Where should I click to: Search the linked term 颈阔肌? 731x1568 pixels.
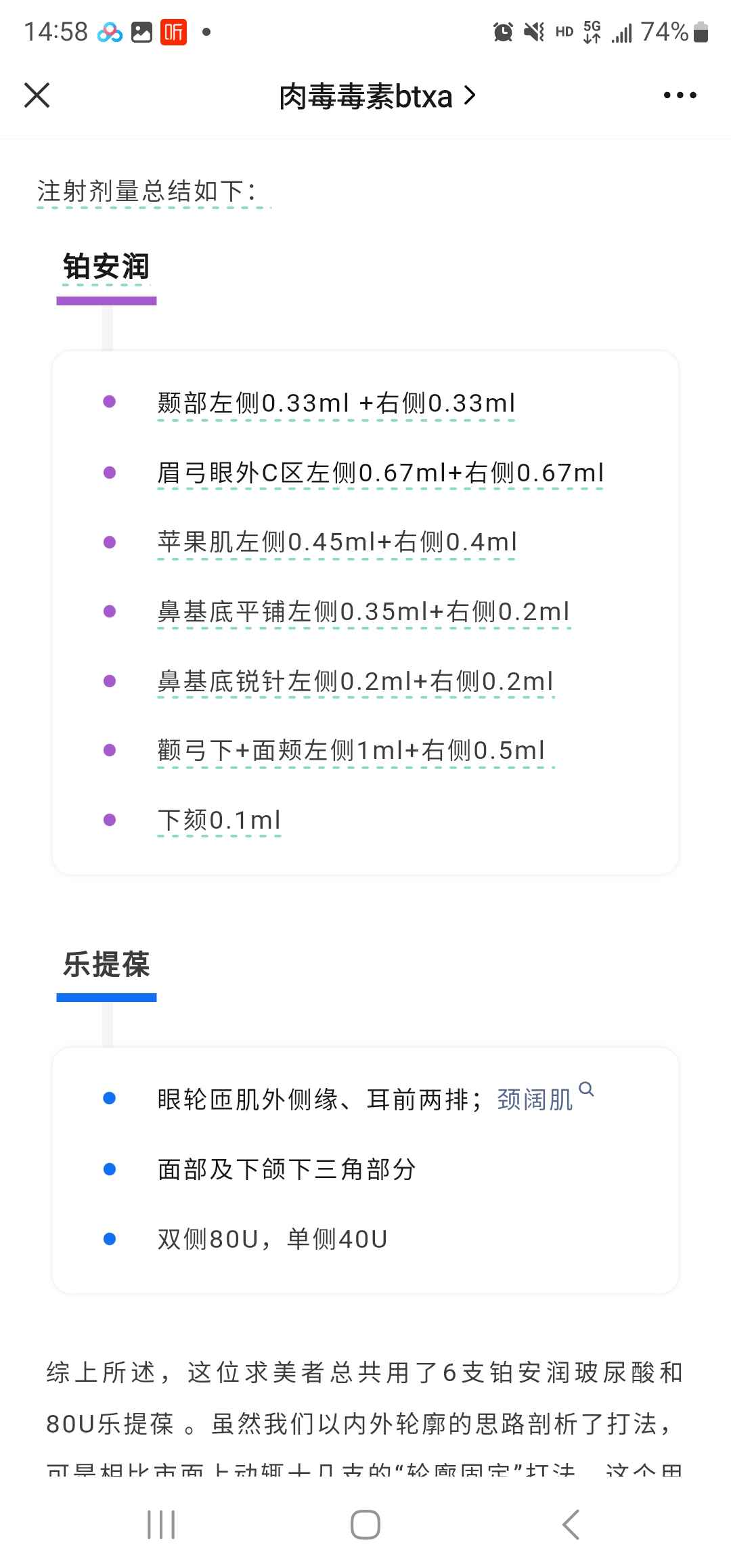(545, 1099)
